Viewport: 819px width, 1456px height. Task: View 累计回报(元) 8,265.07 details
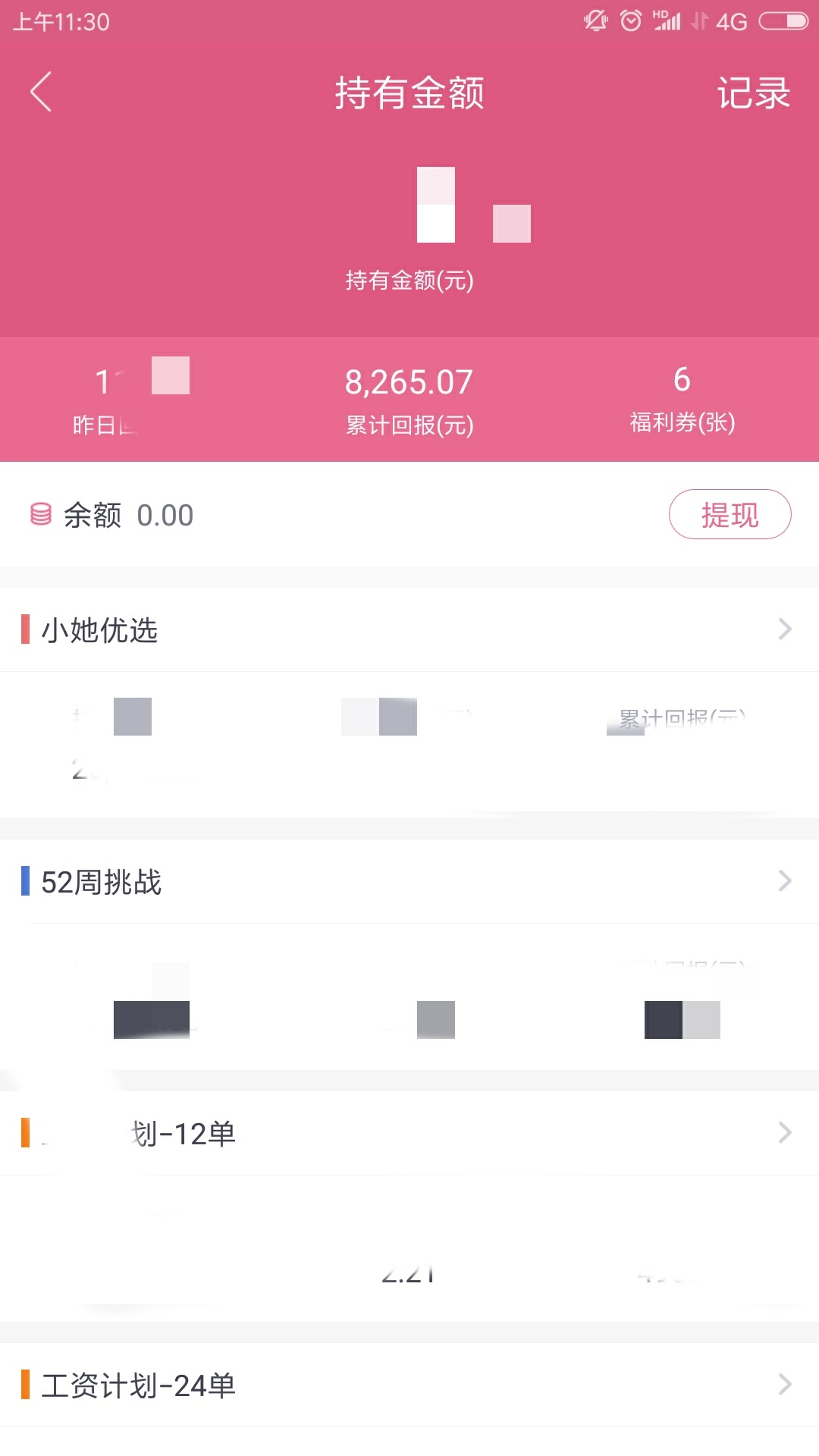[x=409, y=400]
